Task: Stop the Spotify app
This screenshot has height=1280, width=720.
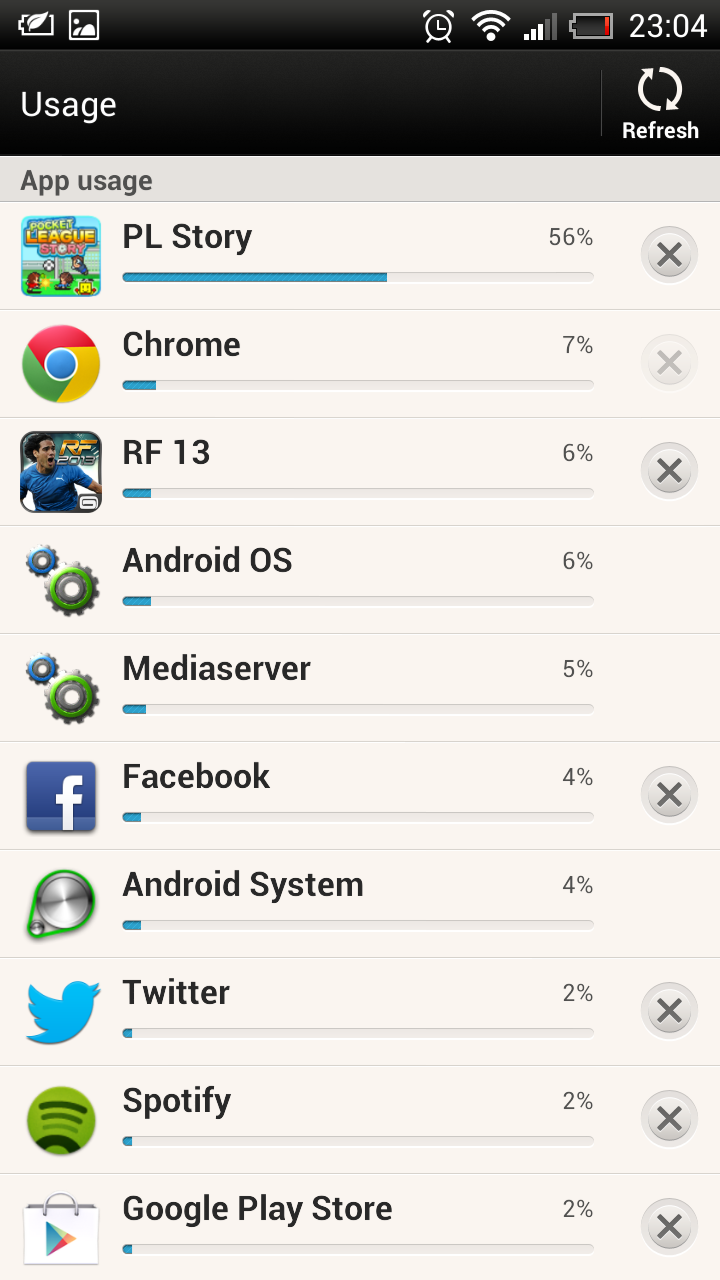Action: [x=669, y=1119]
